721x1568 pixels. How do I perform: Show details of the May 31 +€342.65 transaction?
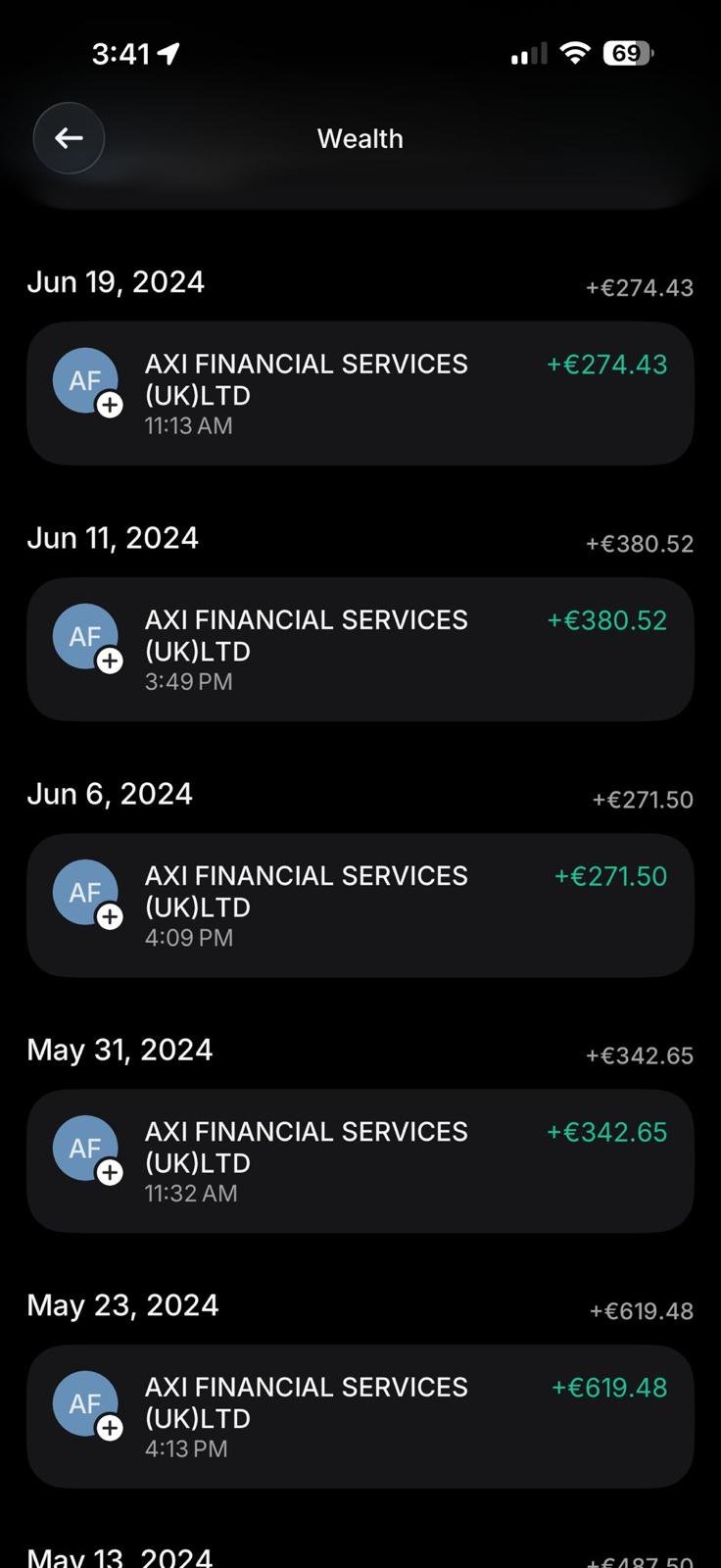click(360, 1160)
